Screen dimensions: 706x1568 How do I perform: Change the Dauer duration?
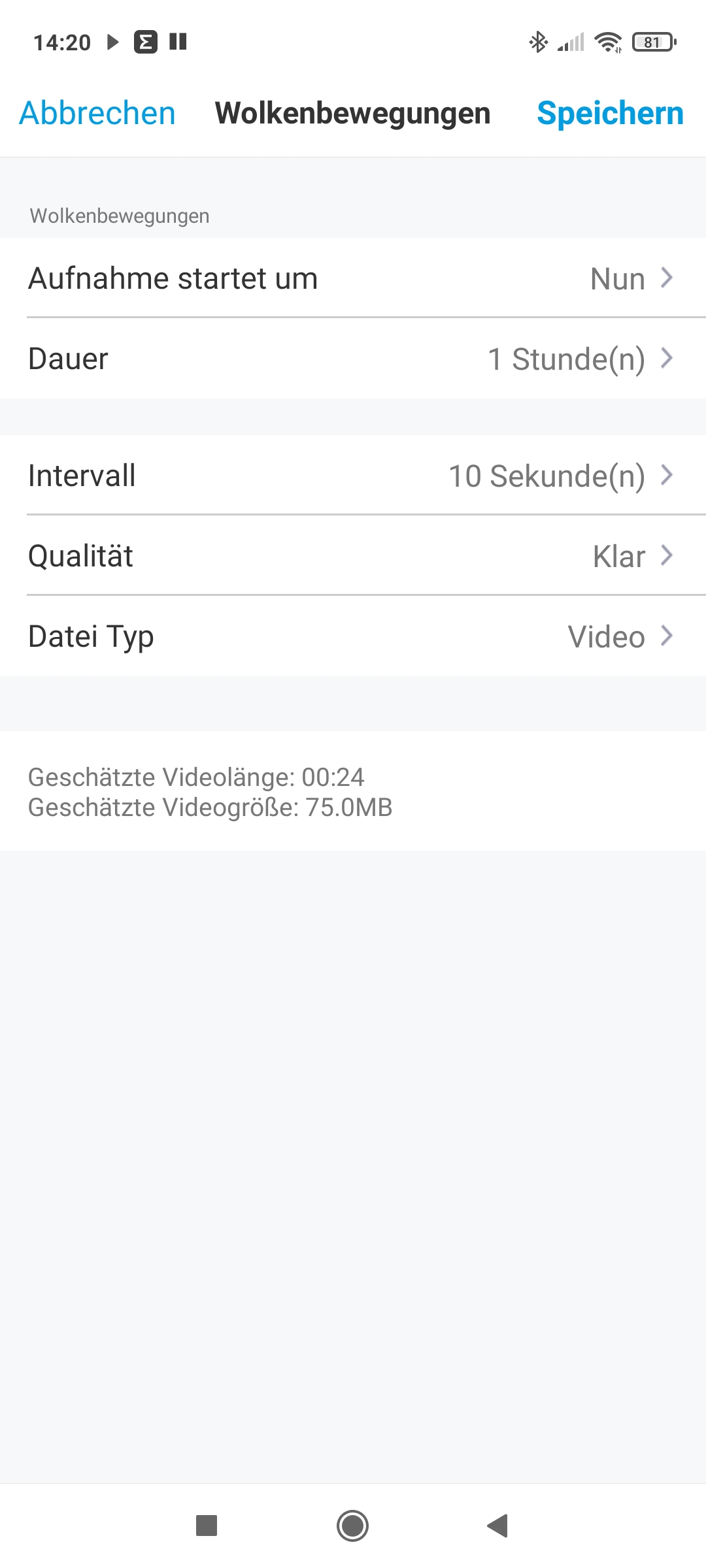[x=353, y=359]
